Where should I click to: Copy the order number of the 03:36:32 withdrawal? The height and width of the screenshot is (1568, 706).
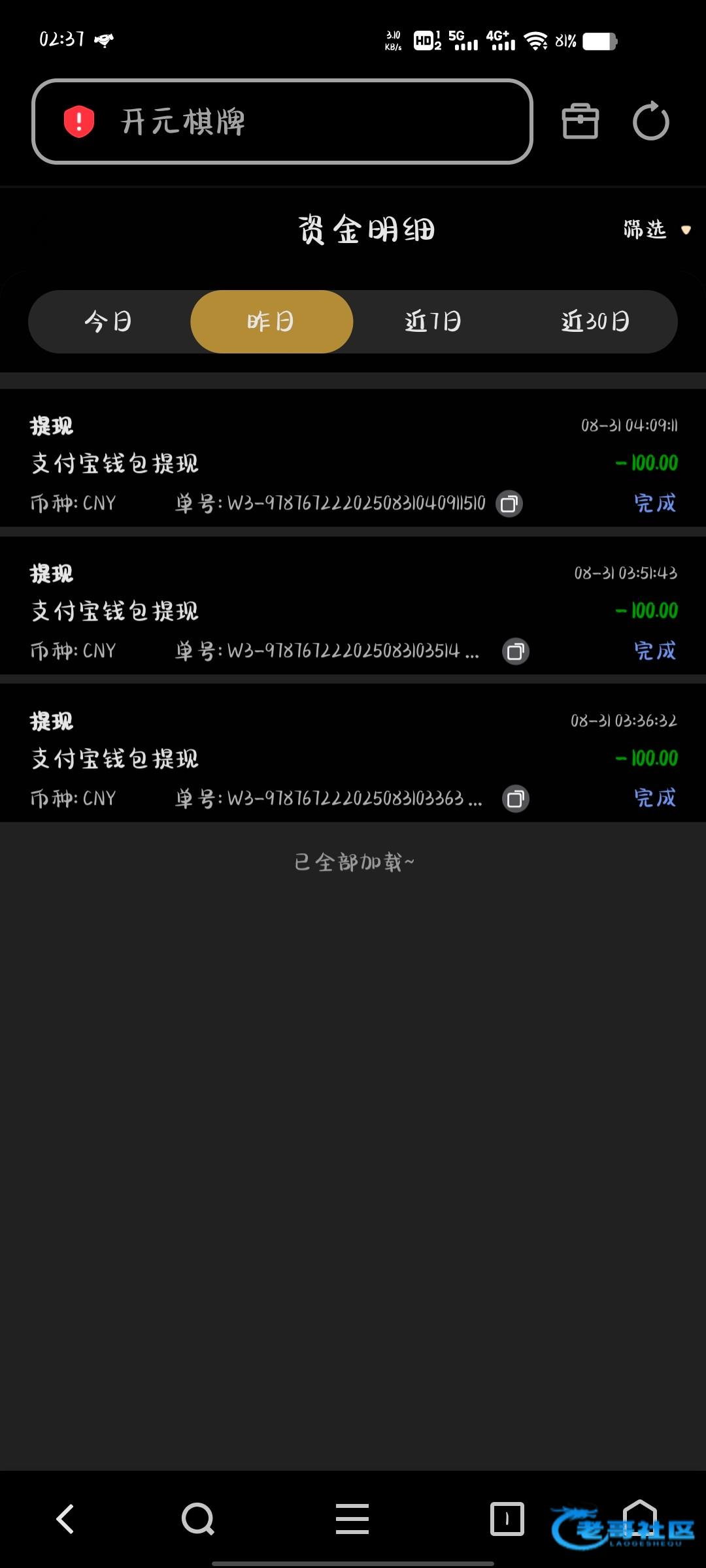[x=516, y=799]
